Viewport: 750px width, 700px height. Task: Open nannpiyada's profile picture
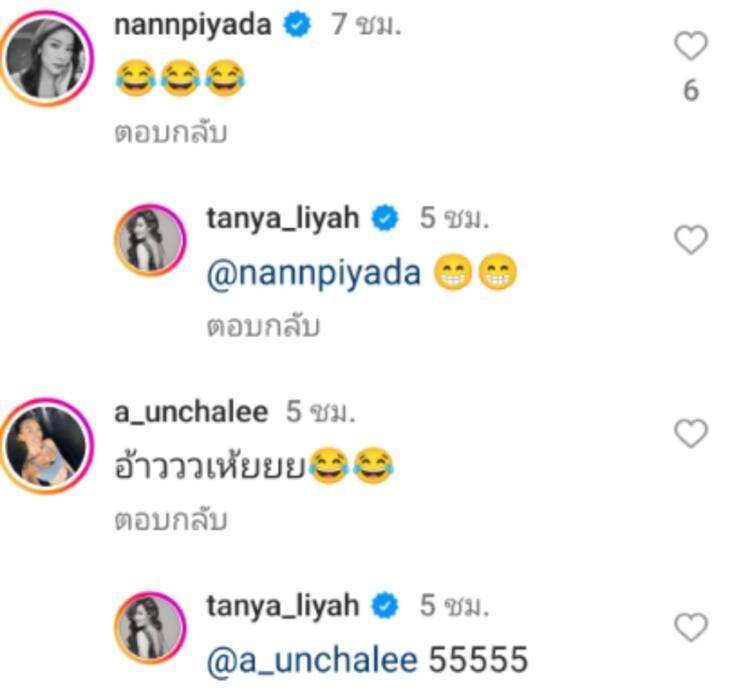(x=49, y=62)
